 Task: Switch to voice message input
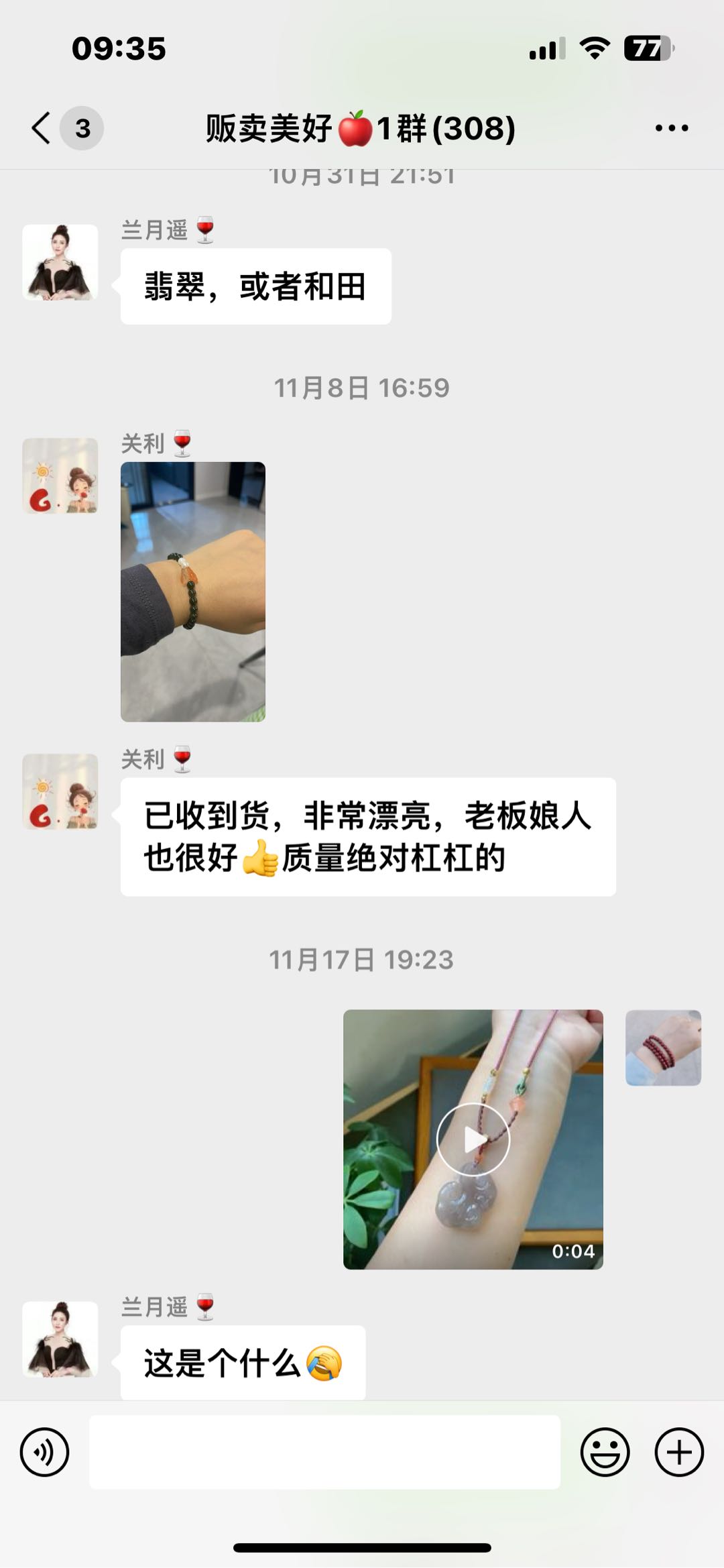44,1452
